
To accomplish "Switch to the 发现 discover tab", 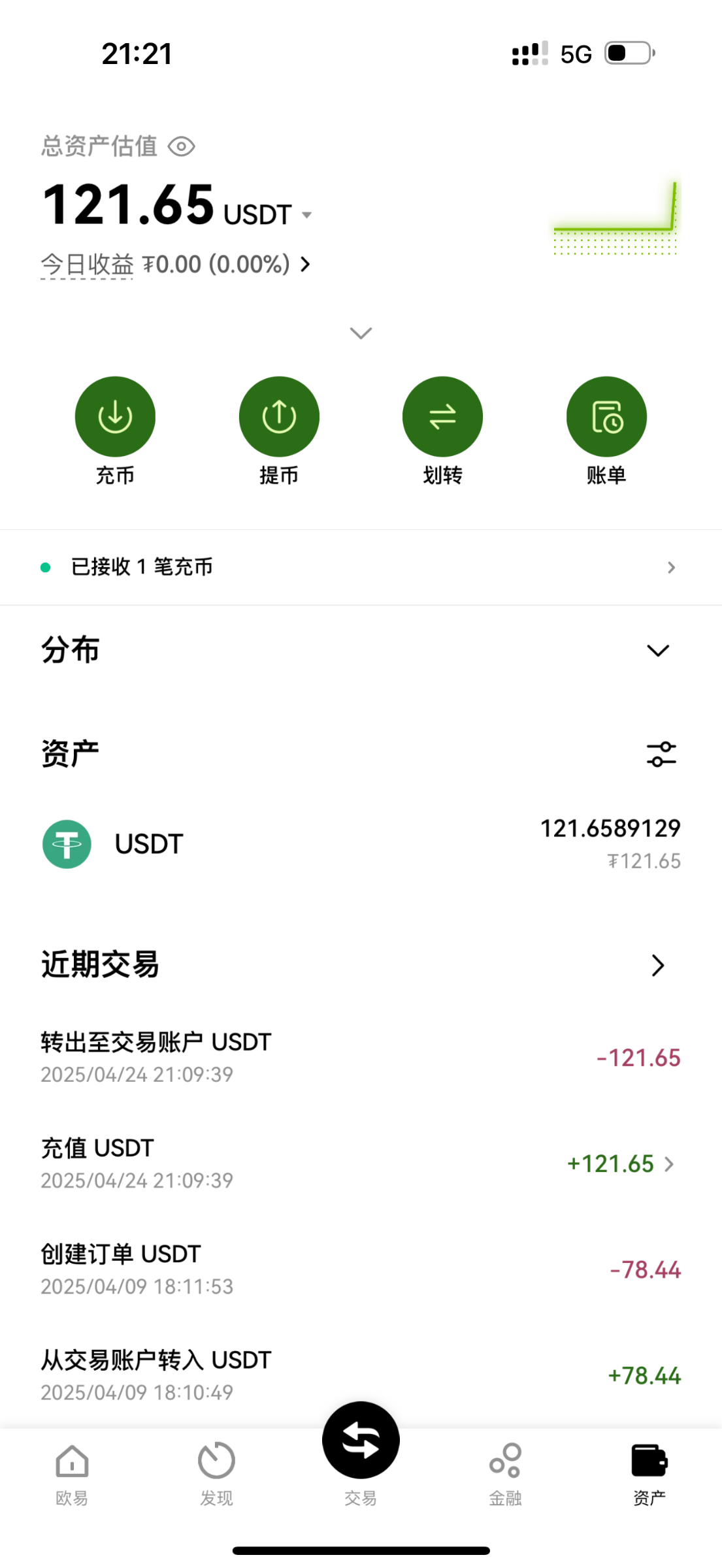I will [216, 1471].
